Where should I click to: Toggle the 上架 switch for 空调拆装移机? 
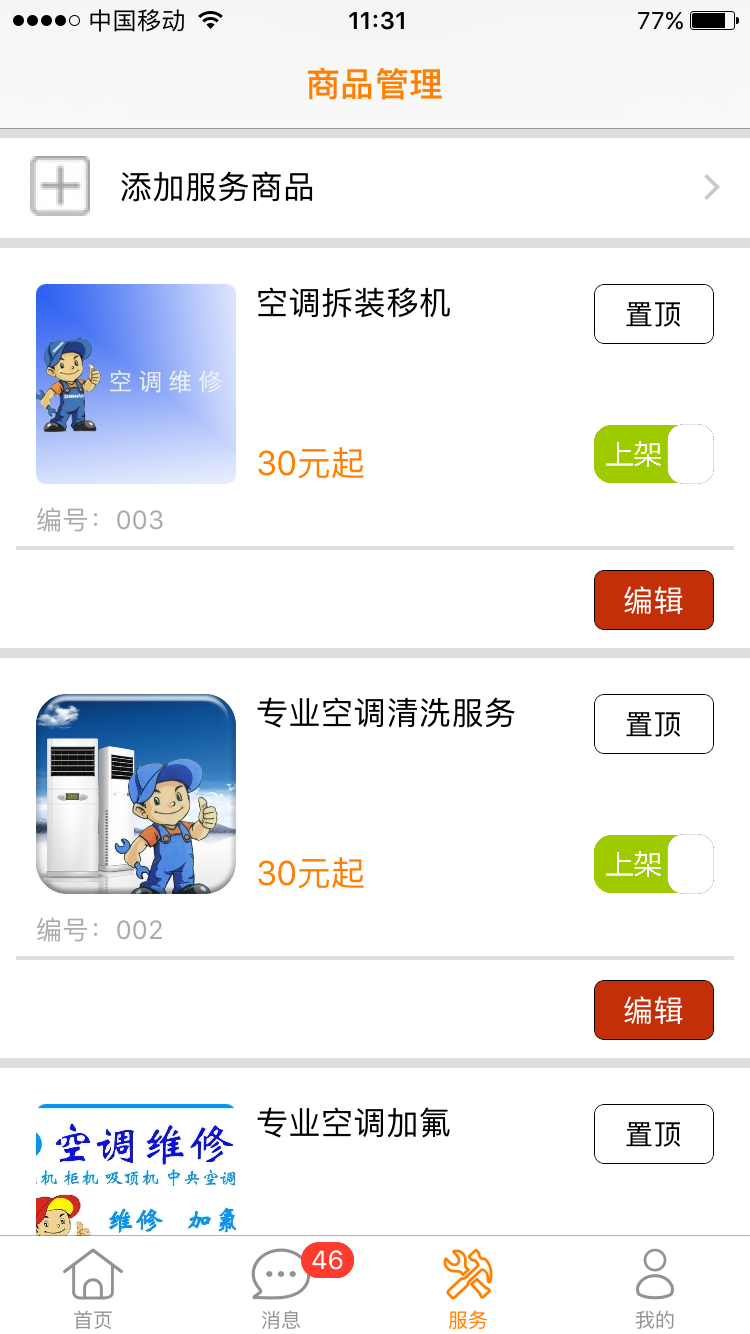(653, 454)
